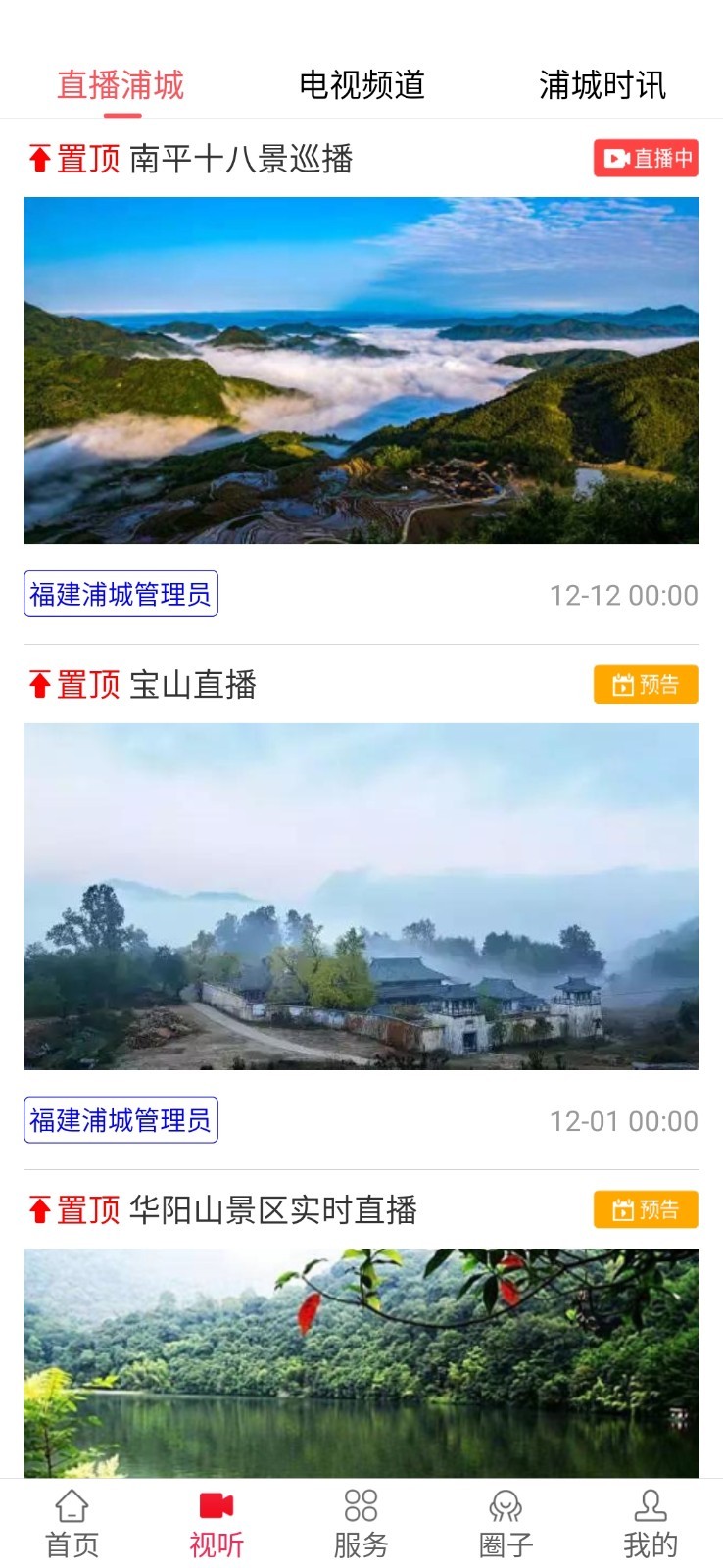Go to the 首页 tab
Screen dimensions: 723x1568
tap(72, 1525)
